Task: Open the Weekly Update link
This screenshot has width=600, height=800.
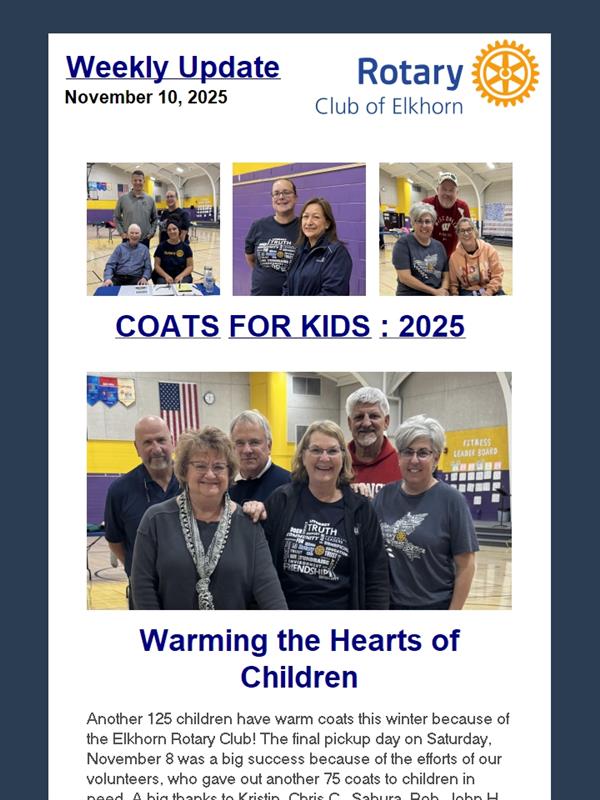Action: tap(172, 67)
